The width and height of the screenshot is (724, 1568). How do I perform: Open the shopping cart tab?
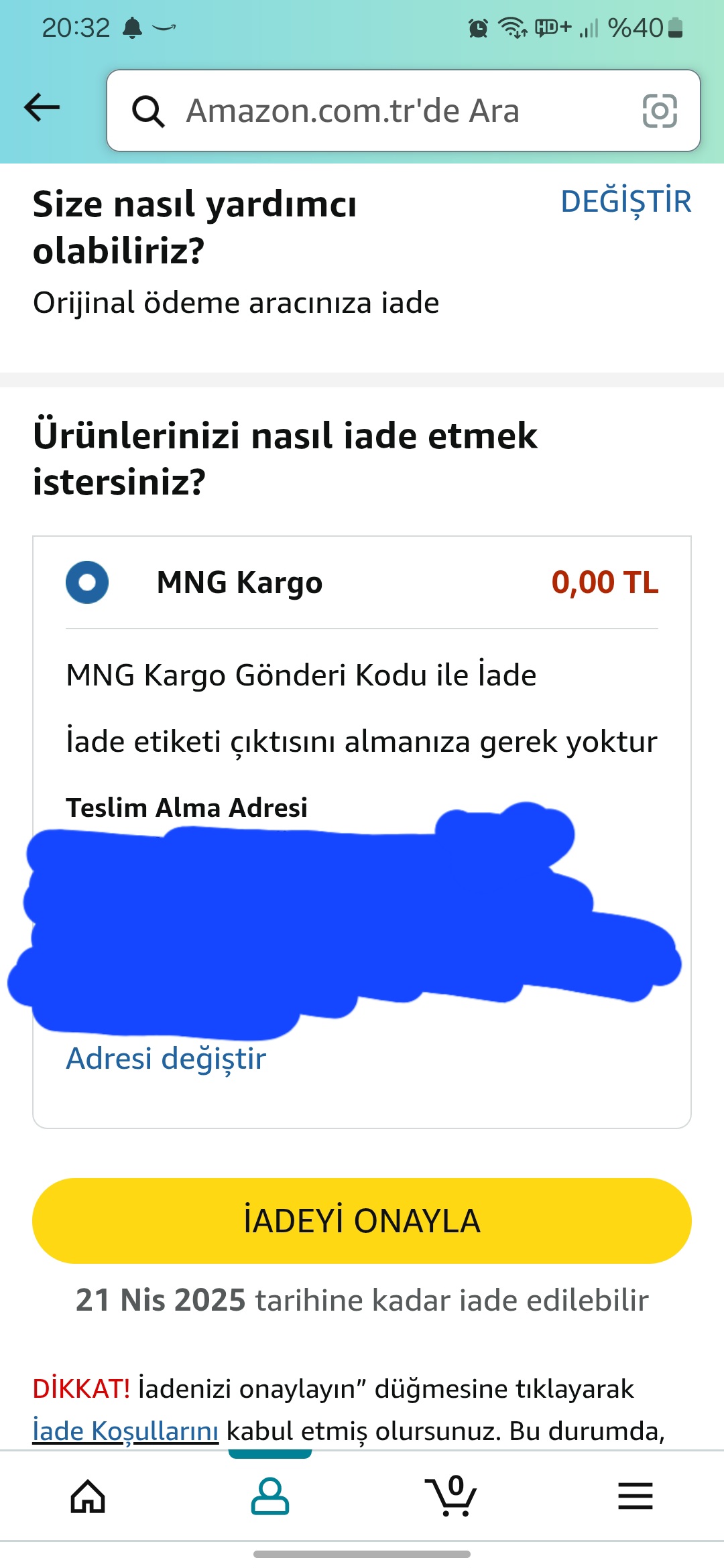[x=452, y=1496]
